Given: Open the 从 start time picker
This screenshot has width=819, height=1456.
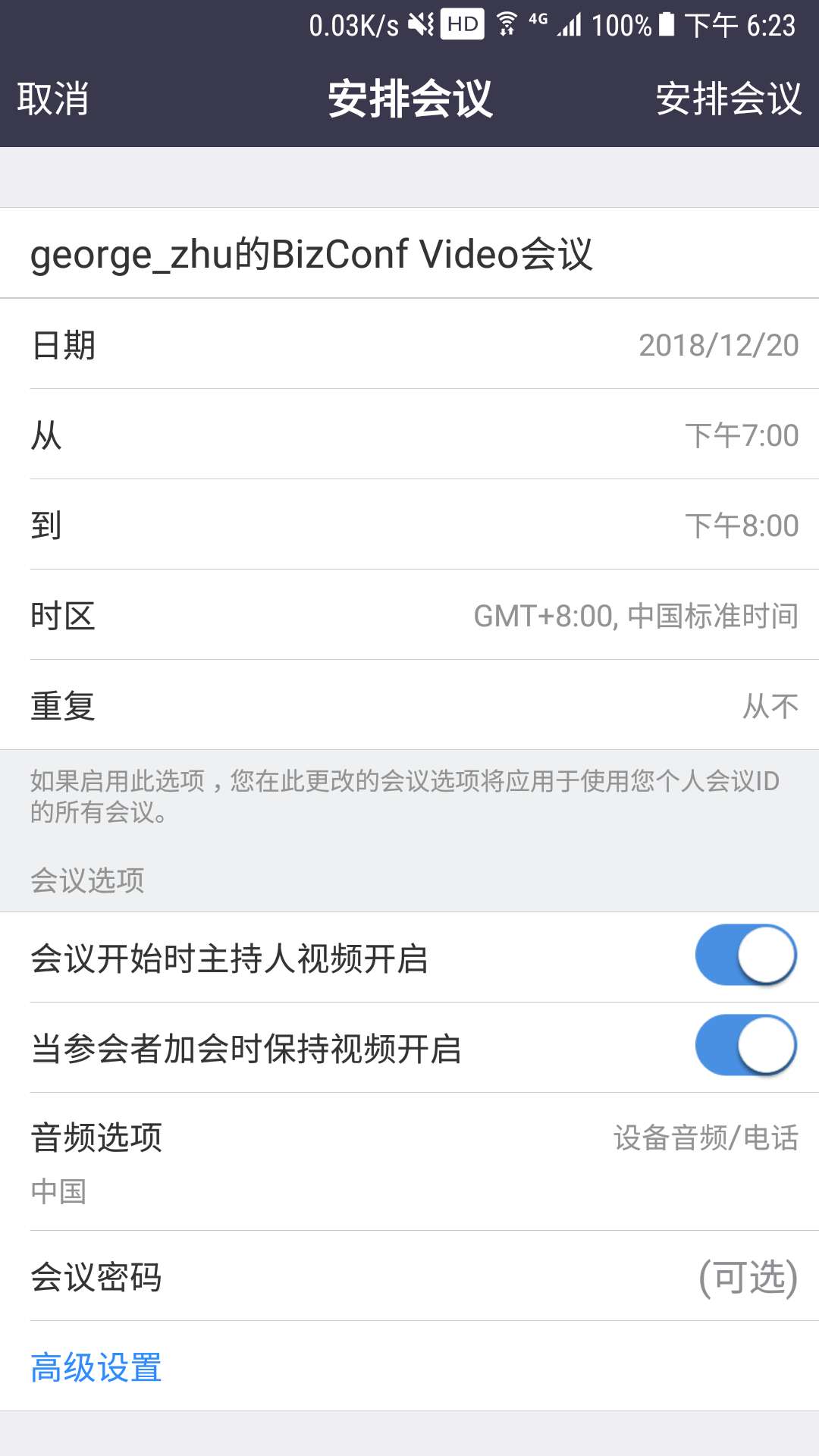Looking at the screenshot, I should [409, 435].
